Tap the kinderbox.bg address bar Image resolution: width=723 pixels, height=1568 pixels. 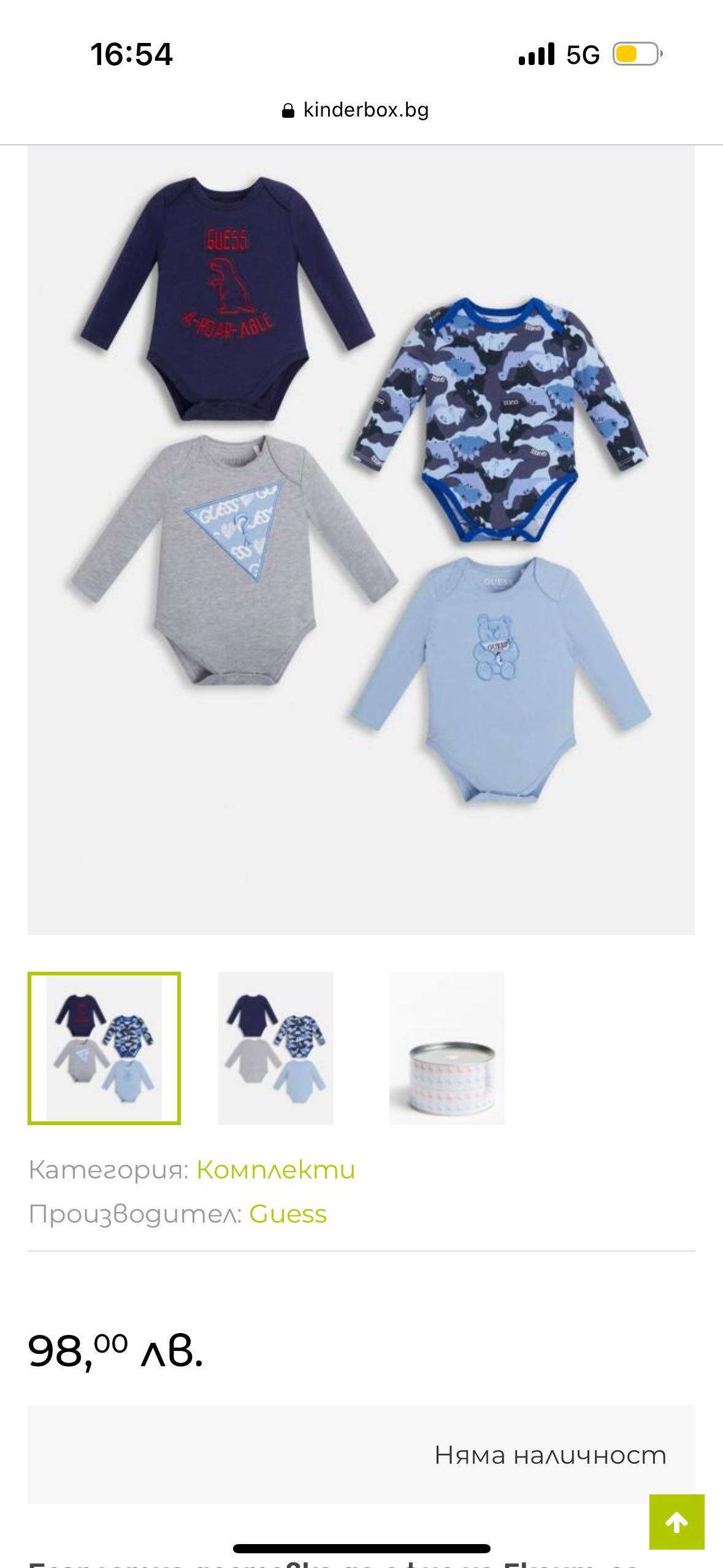pos(356,110)
